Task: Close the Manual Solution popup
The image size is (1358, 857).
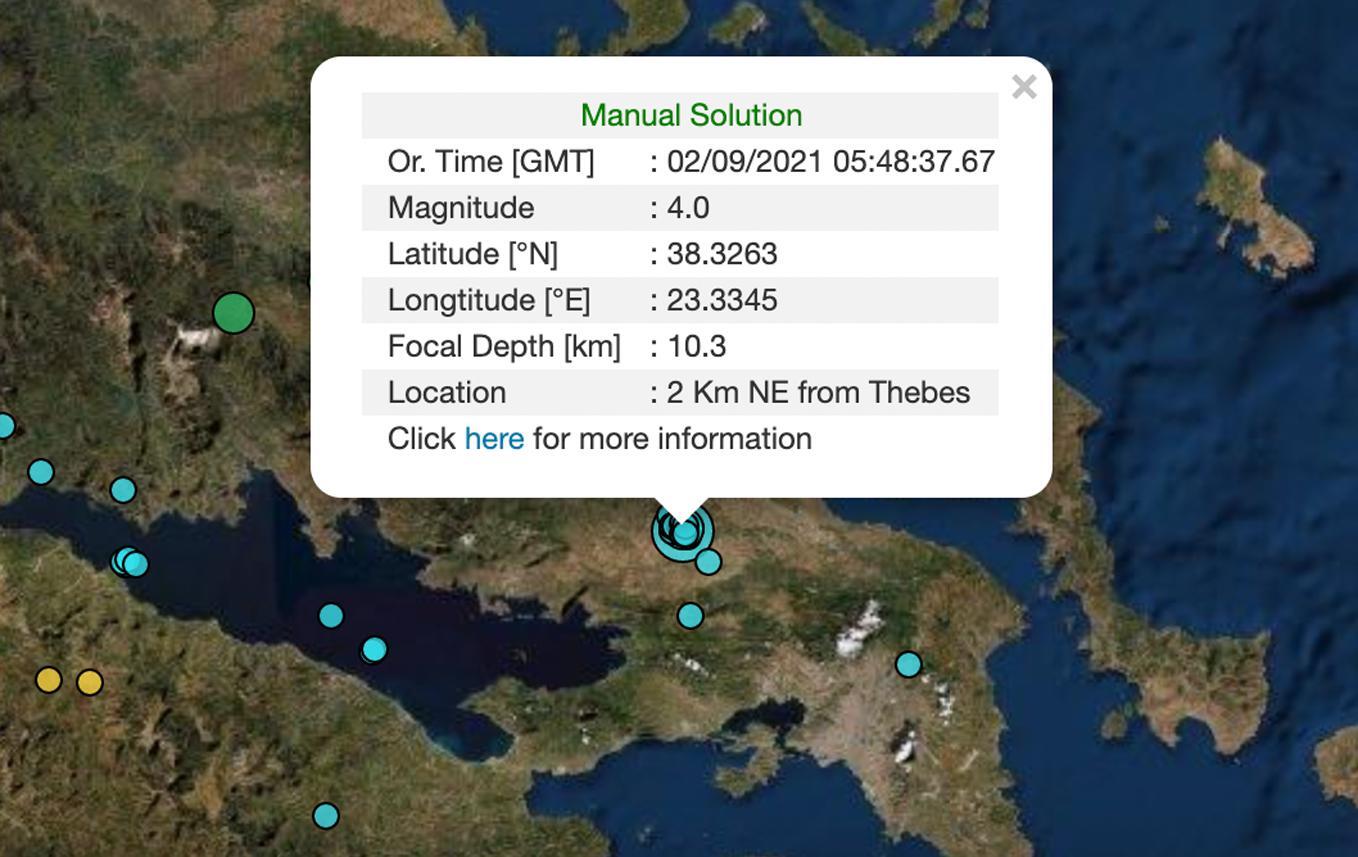Action: [x=1023, y=87]
